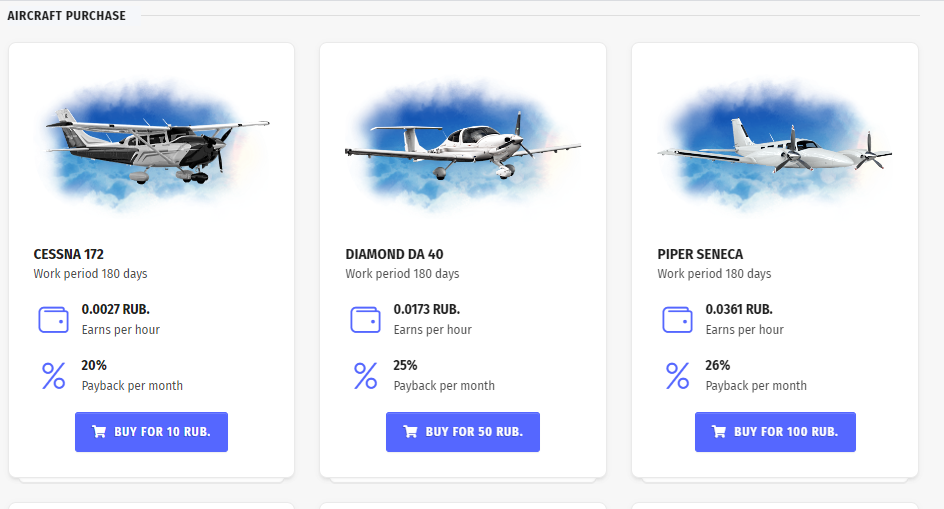Buy the Diamond DA 40 for 50 RUB
The height and width of the screenshot is (509, 944).
pos(462,432)
